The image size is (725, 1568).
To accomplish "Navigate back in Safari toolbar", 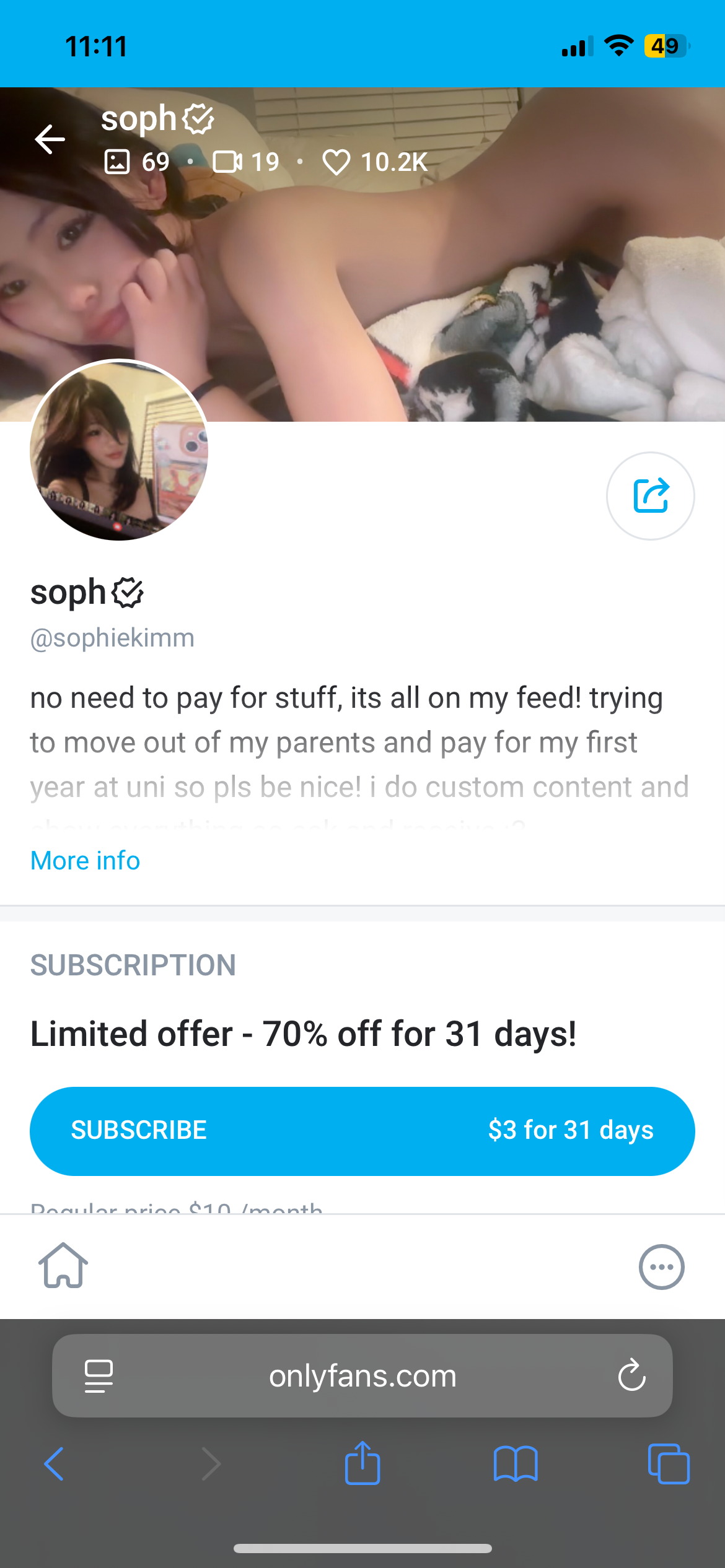I will pos(55,1464).
